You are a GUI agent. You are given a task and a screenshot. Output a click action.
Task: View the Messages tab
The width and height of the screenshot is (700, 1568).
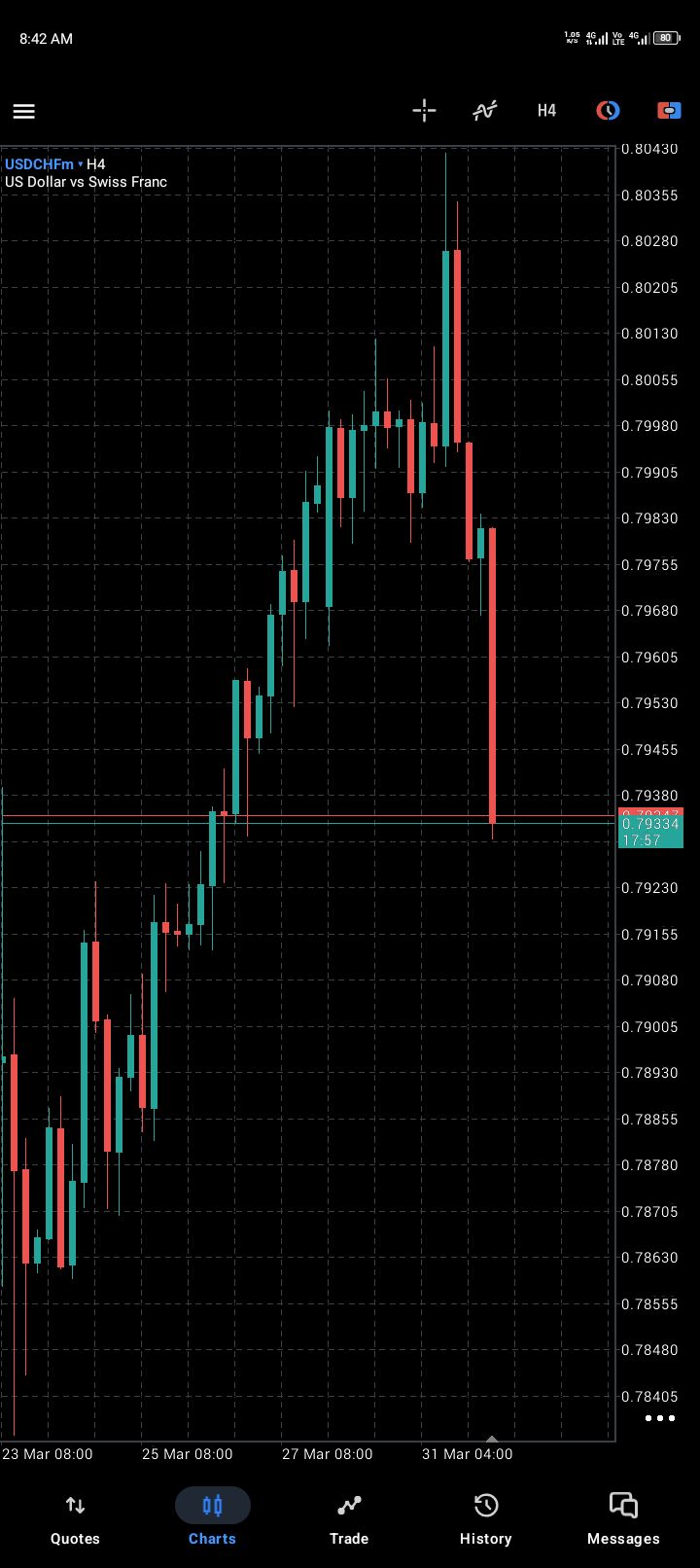[623, 1518]
